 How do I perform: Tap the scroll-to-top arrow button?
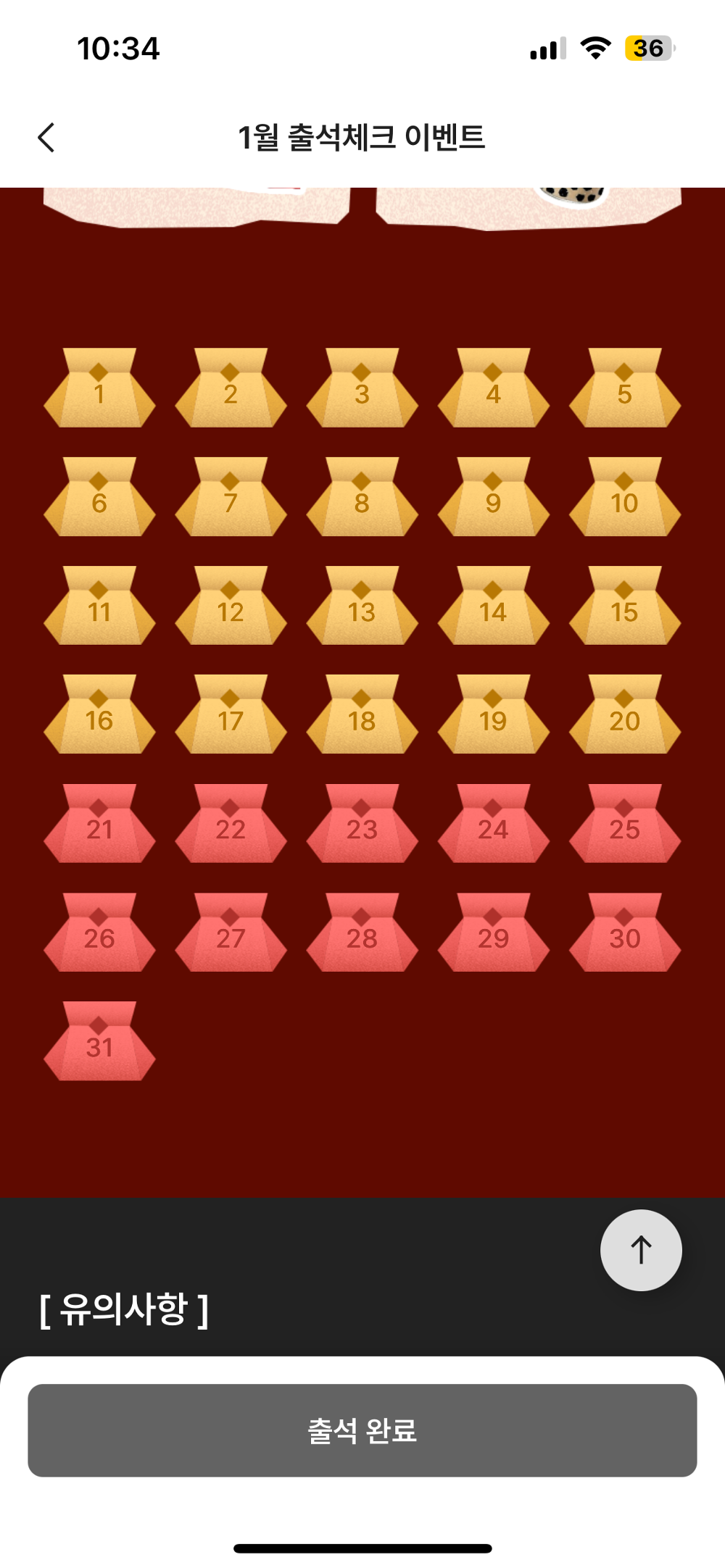tap(641, 1250)
